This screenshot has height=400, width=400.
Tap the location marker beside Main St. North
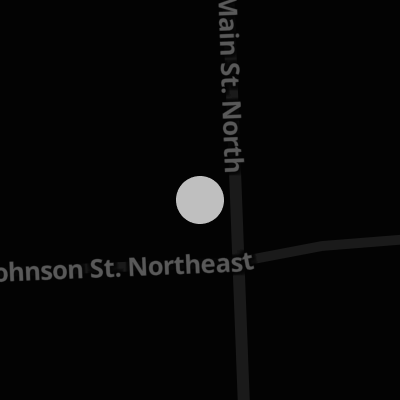click(200, 200)
